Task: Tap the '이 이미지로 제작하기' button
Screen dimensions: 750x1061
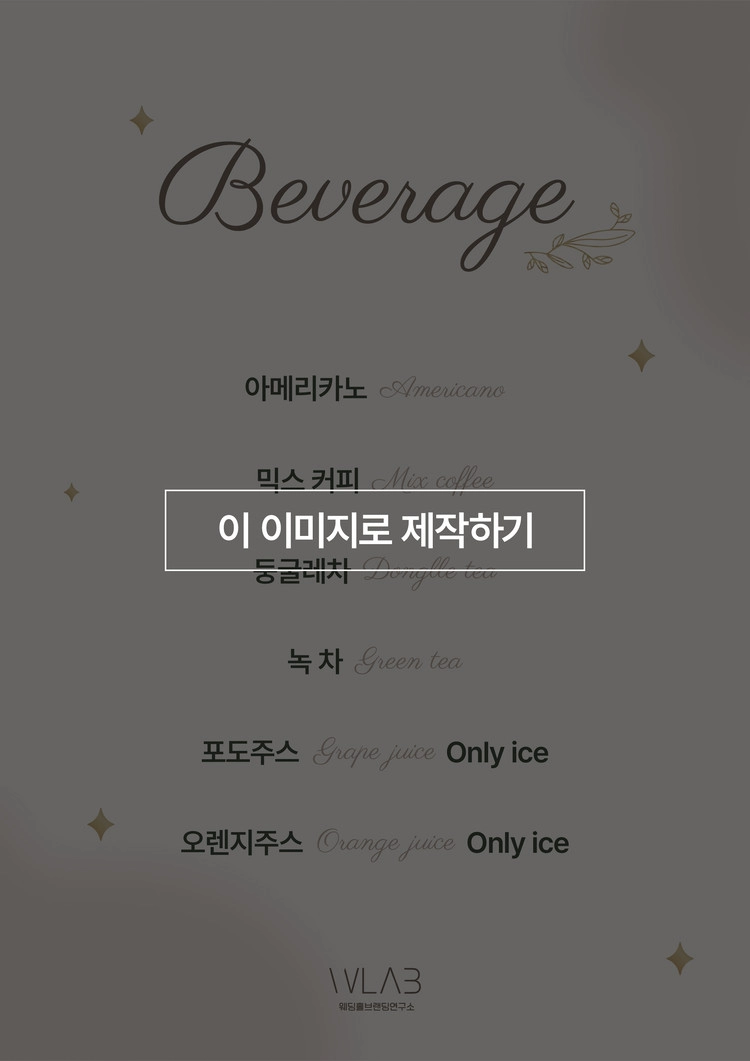Action: tap(375, 530)
